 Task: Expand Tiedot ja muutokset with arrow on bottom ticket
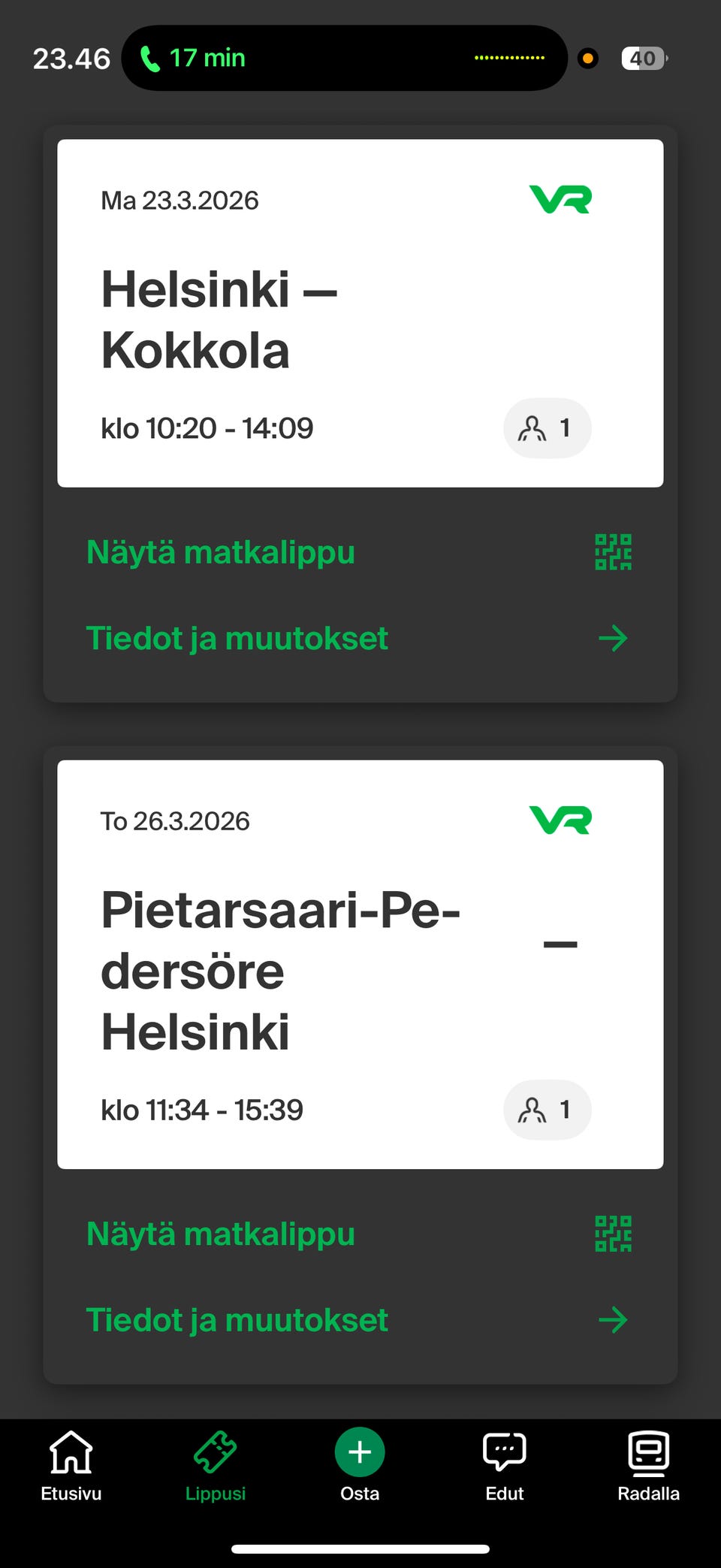pyautogui.click(x=613, y=1319)
